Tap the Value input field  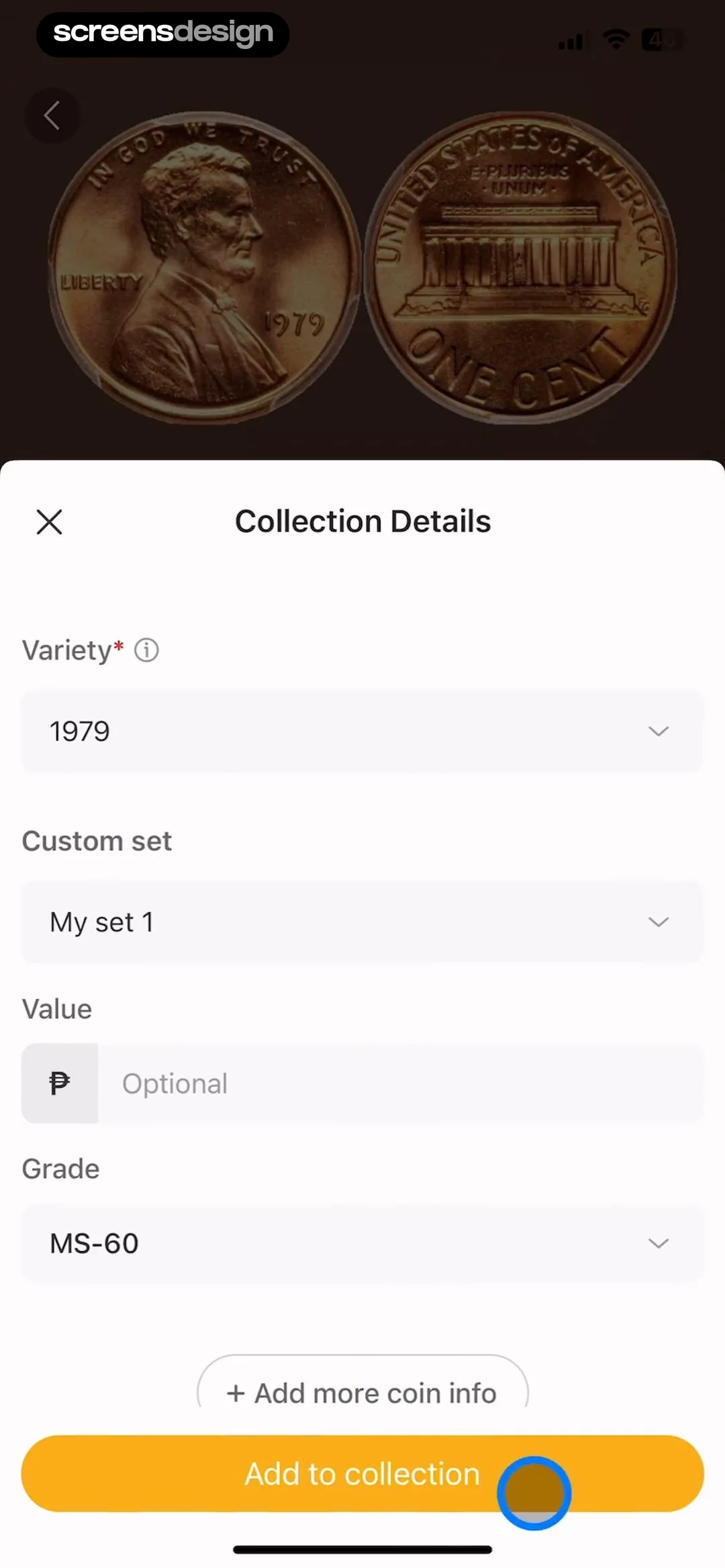[400, 1083]
